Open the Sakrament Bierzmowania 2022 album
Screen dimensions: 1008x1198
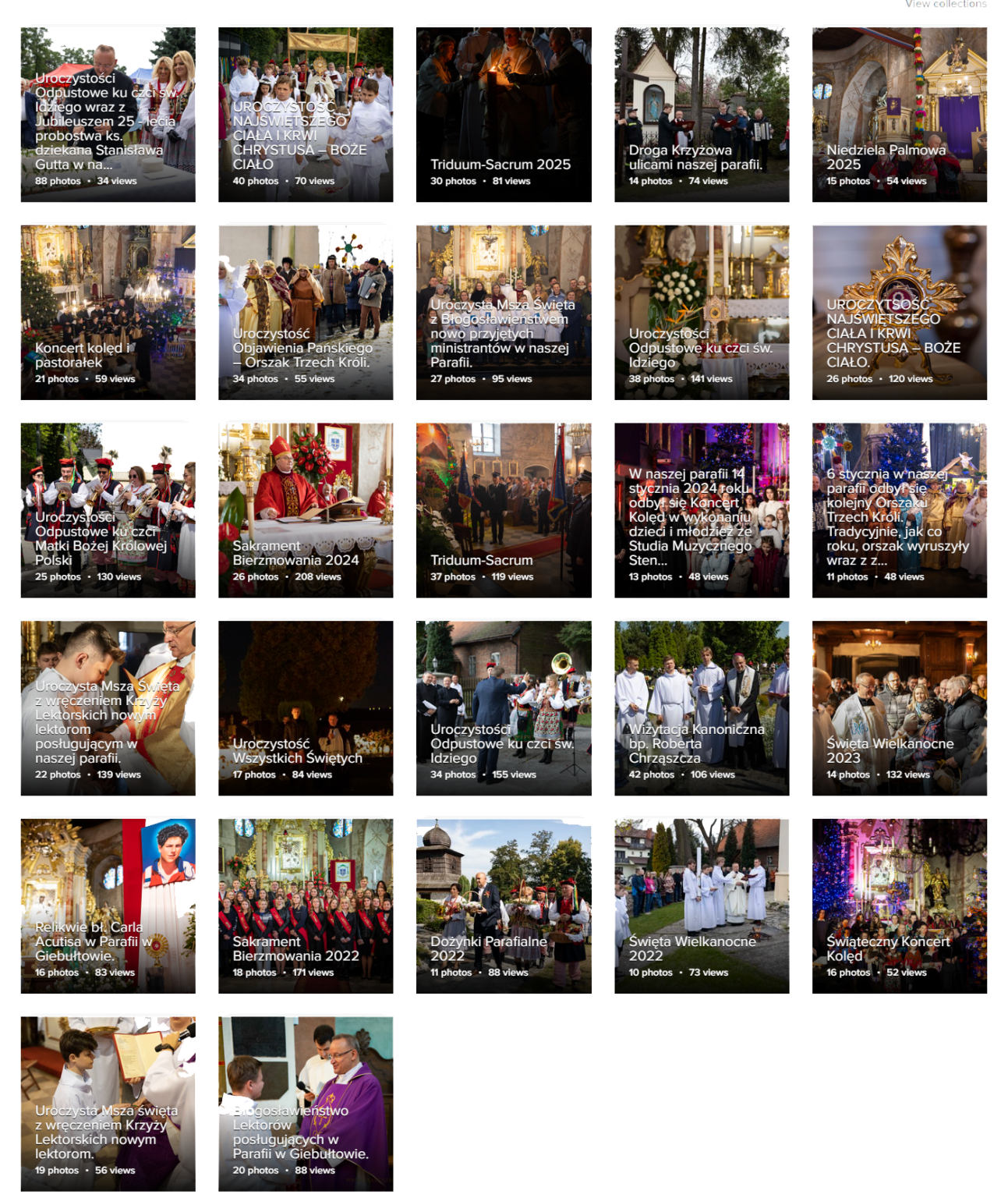(x=306, y=906)
